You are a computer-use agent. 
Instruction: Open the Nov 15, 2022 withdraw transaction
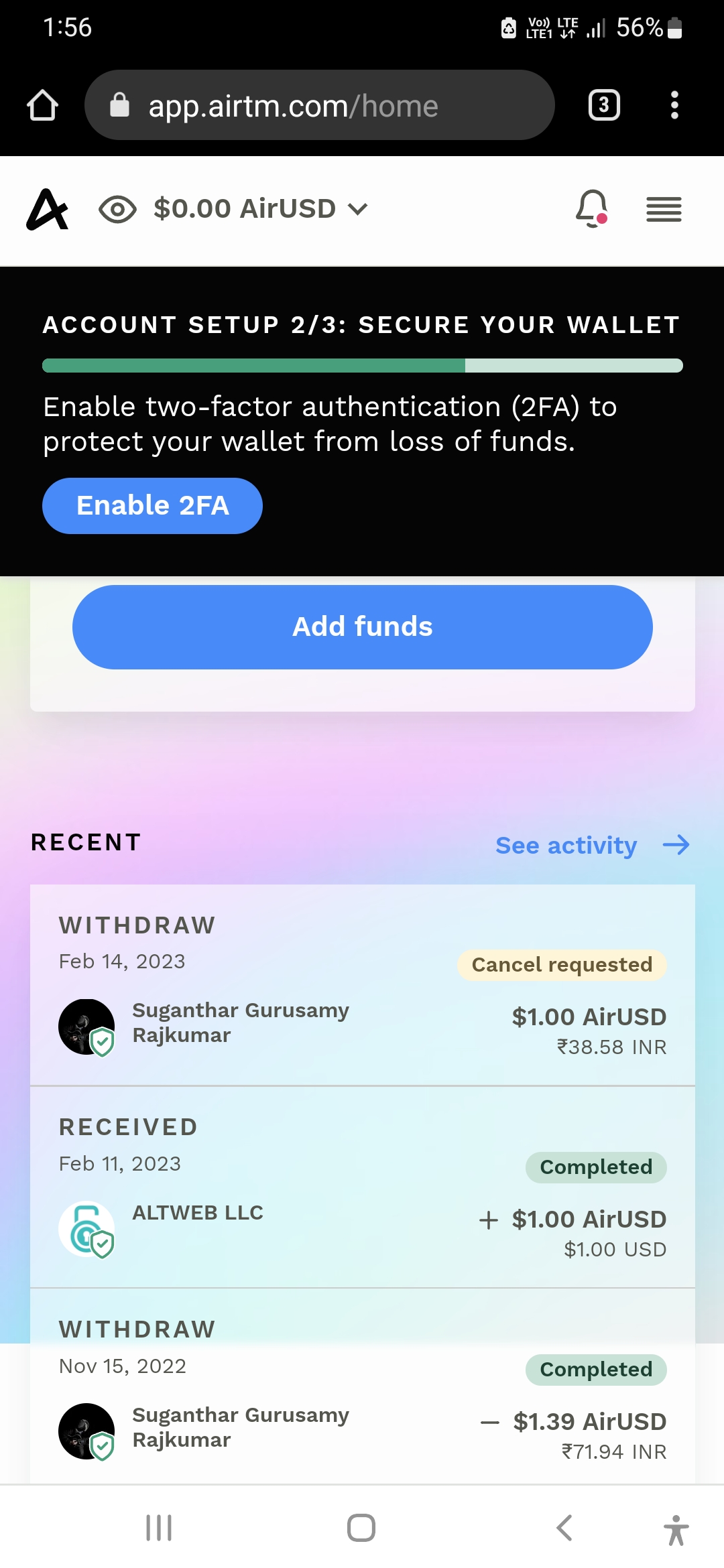pos(363,1387)
